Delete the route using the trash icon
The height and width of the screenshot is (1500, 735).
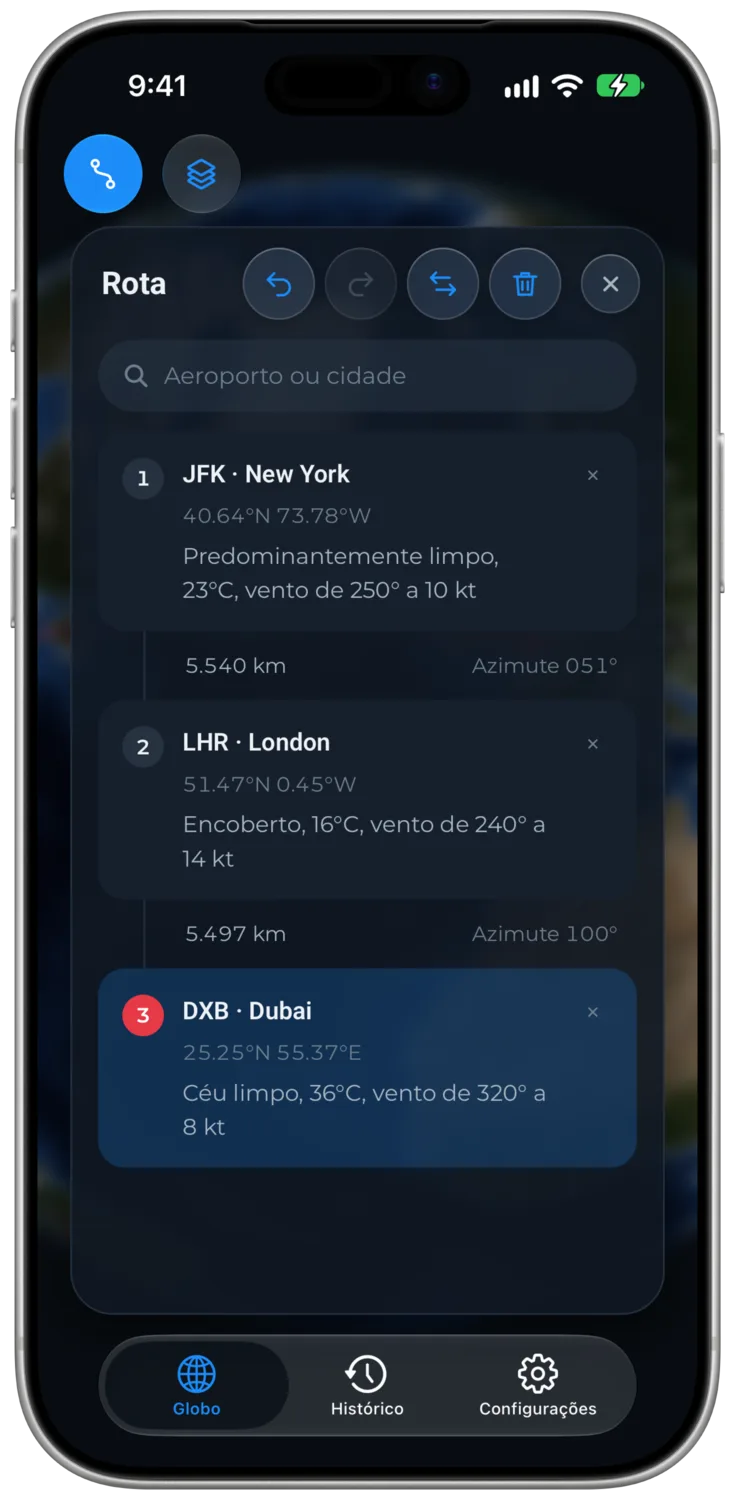525,284
